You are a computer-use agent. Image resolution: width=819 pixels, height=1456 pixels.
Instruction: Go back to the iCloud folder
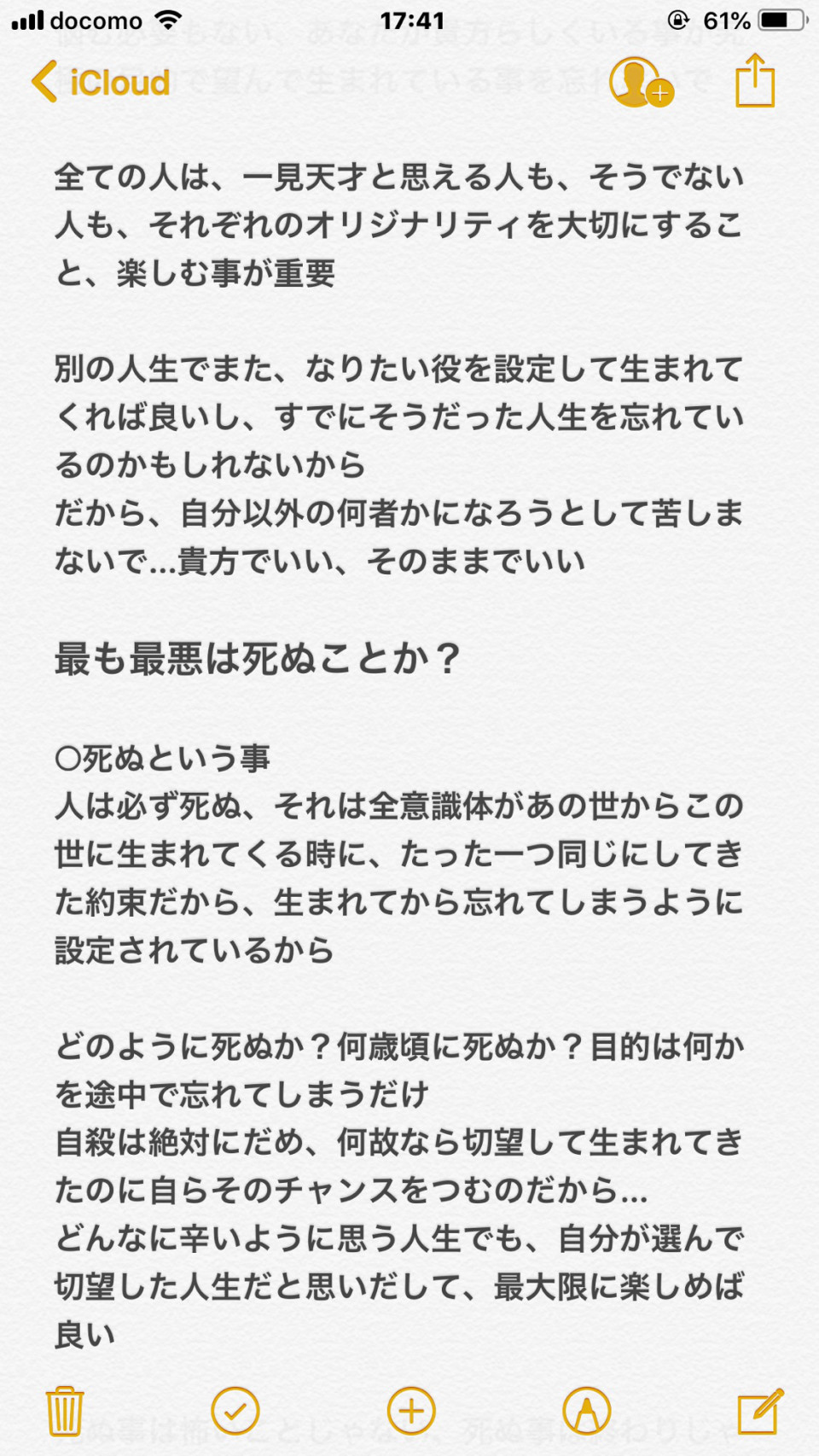[x=101, y=82]
